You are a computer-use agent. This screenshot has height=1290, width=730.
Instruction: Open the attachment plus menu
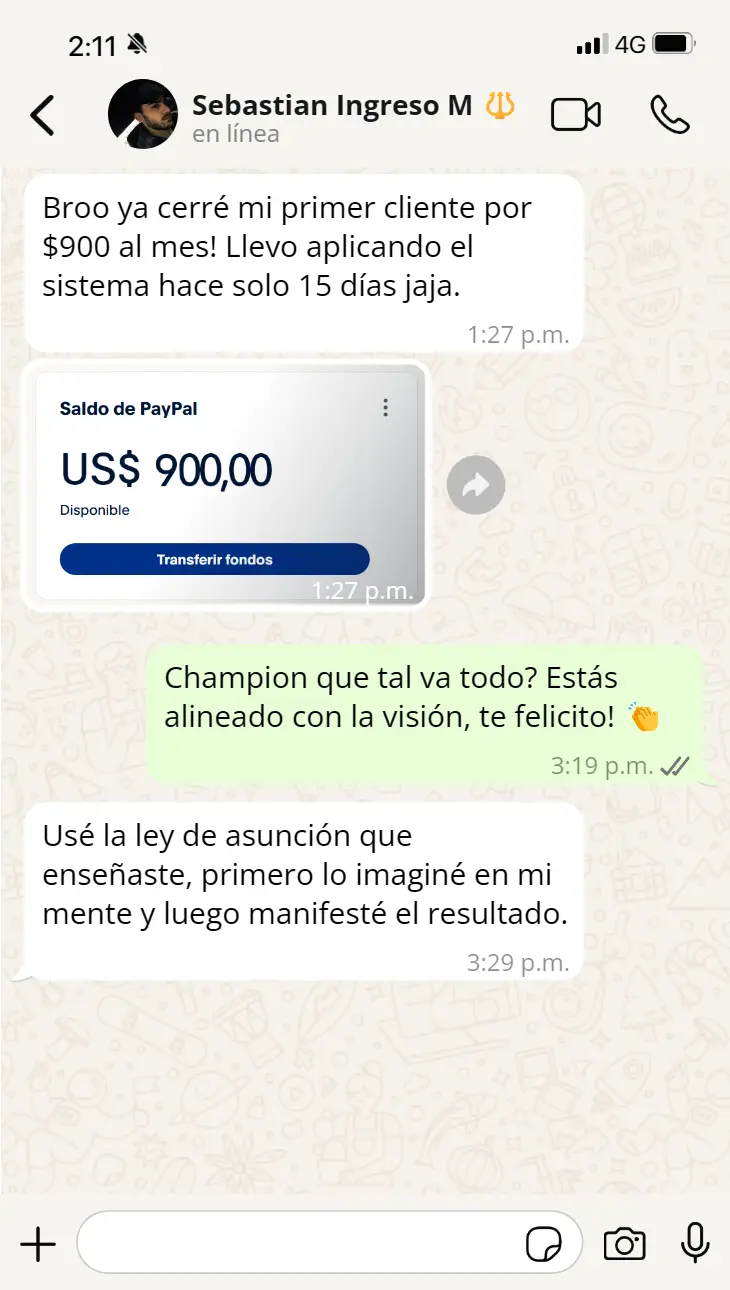tap(38, 1245)
